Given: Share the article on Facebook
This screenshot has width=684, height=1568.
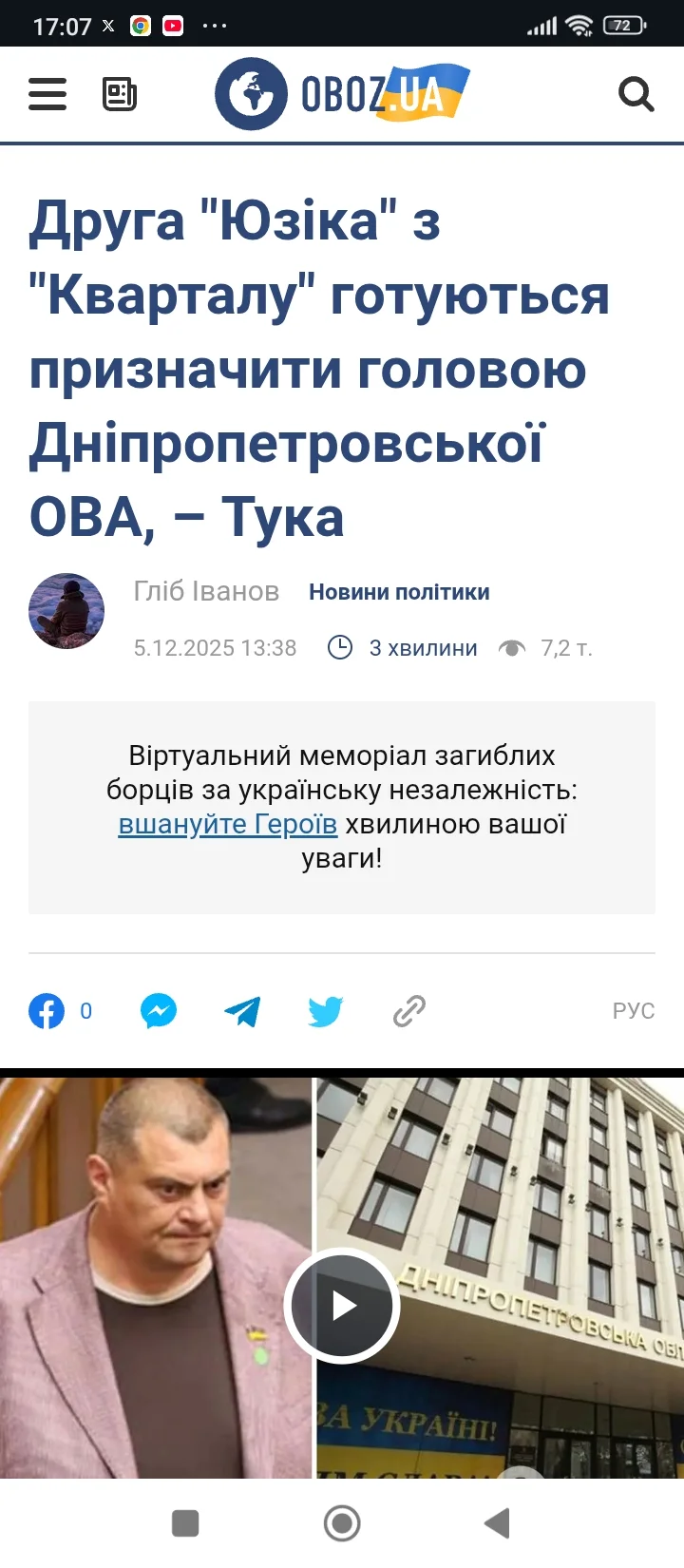Looking at the screenshot, I should pyautogui.click(x=47, y=1011).
